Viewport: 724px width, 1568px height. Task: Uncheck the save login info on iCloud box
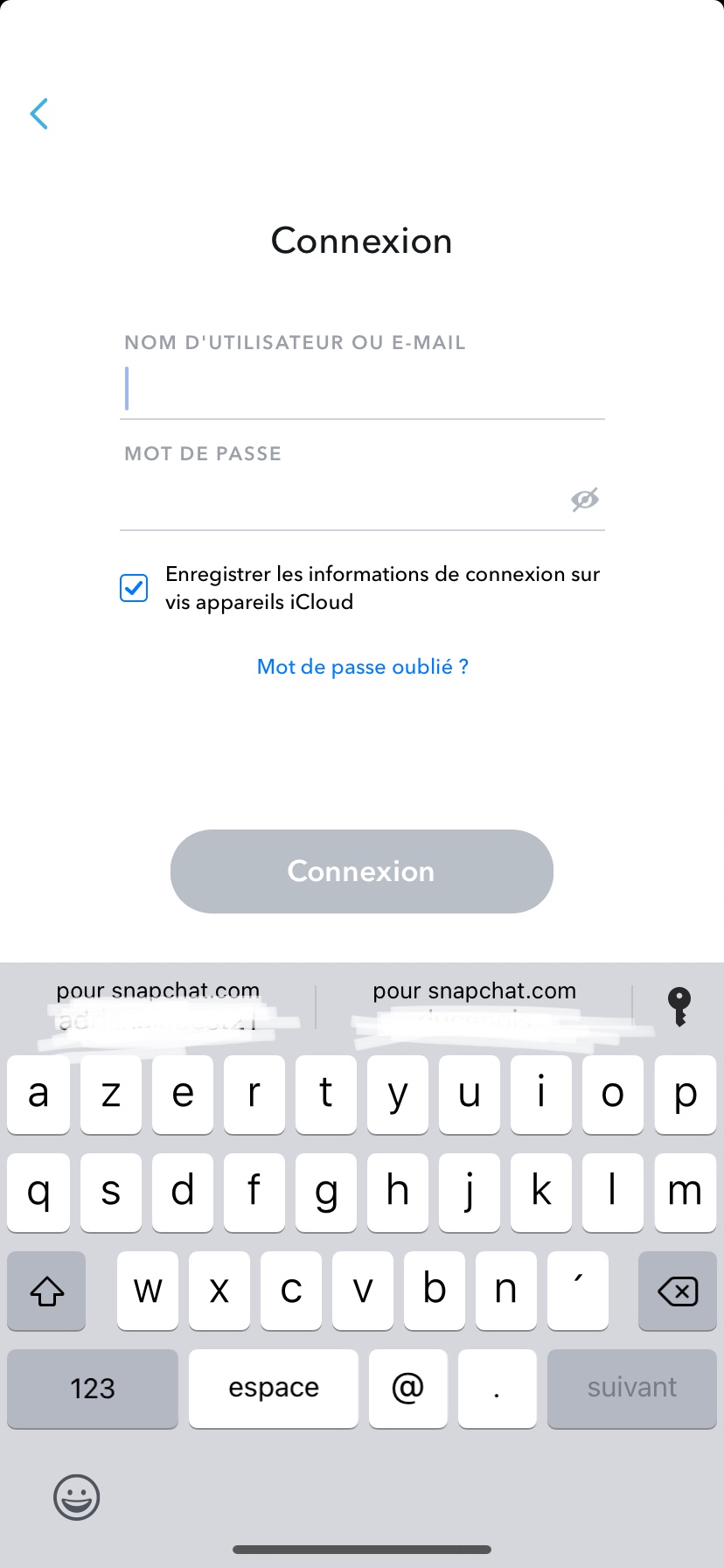pos(134,588)
